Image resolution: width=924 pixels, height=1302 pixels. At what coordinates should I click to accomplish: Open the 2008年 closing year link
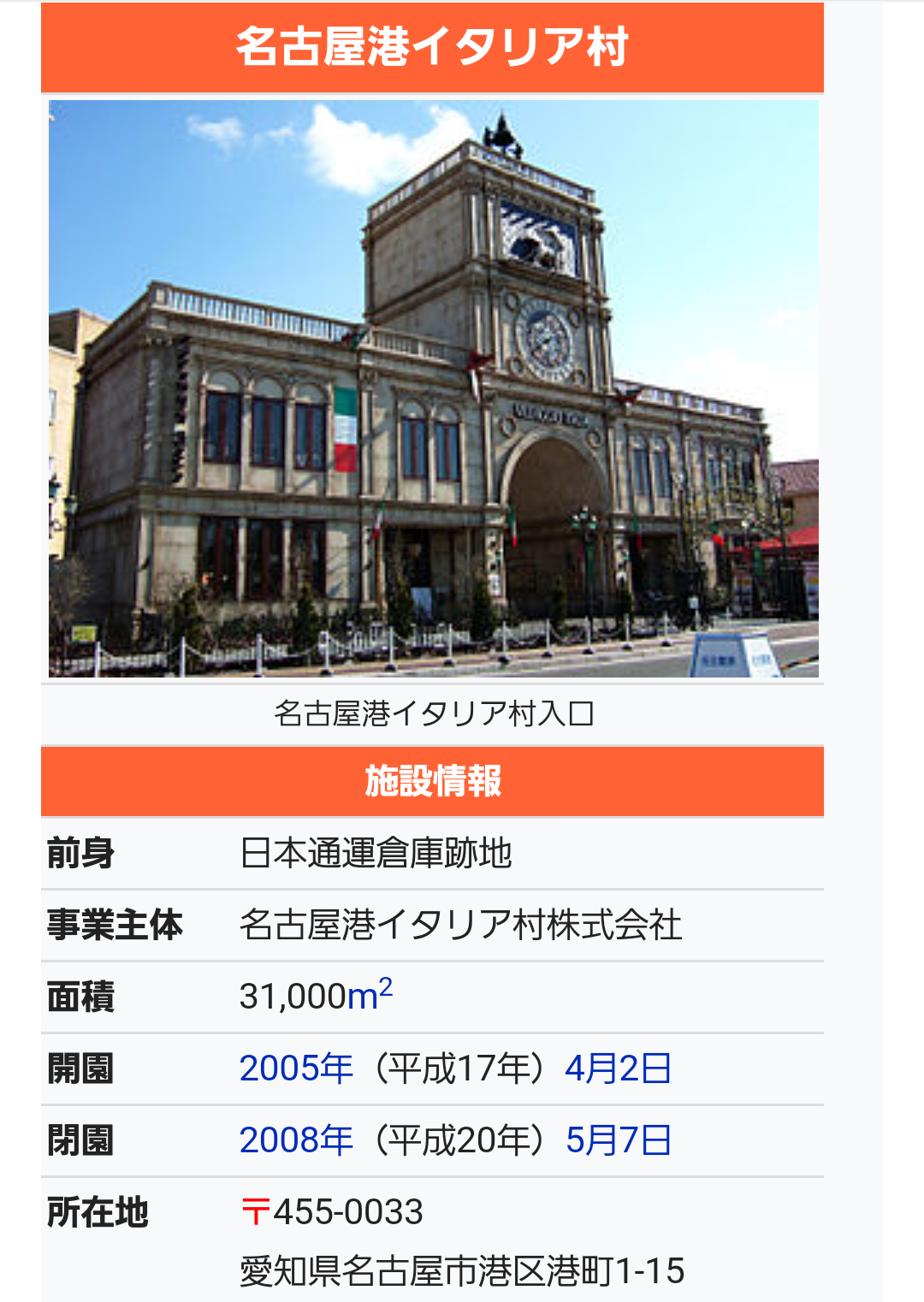296,1139
